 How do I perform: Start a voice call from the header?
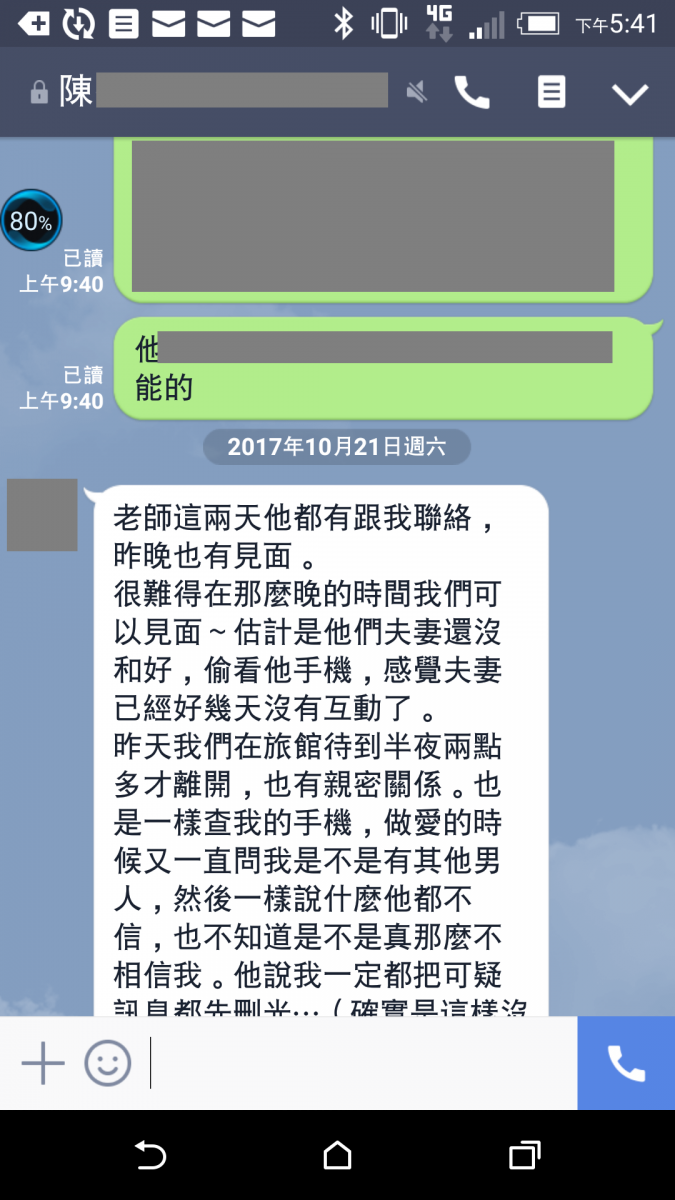coord(472,93)
